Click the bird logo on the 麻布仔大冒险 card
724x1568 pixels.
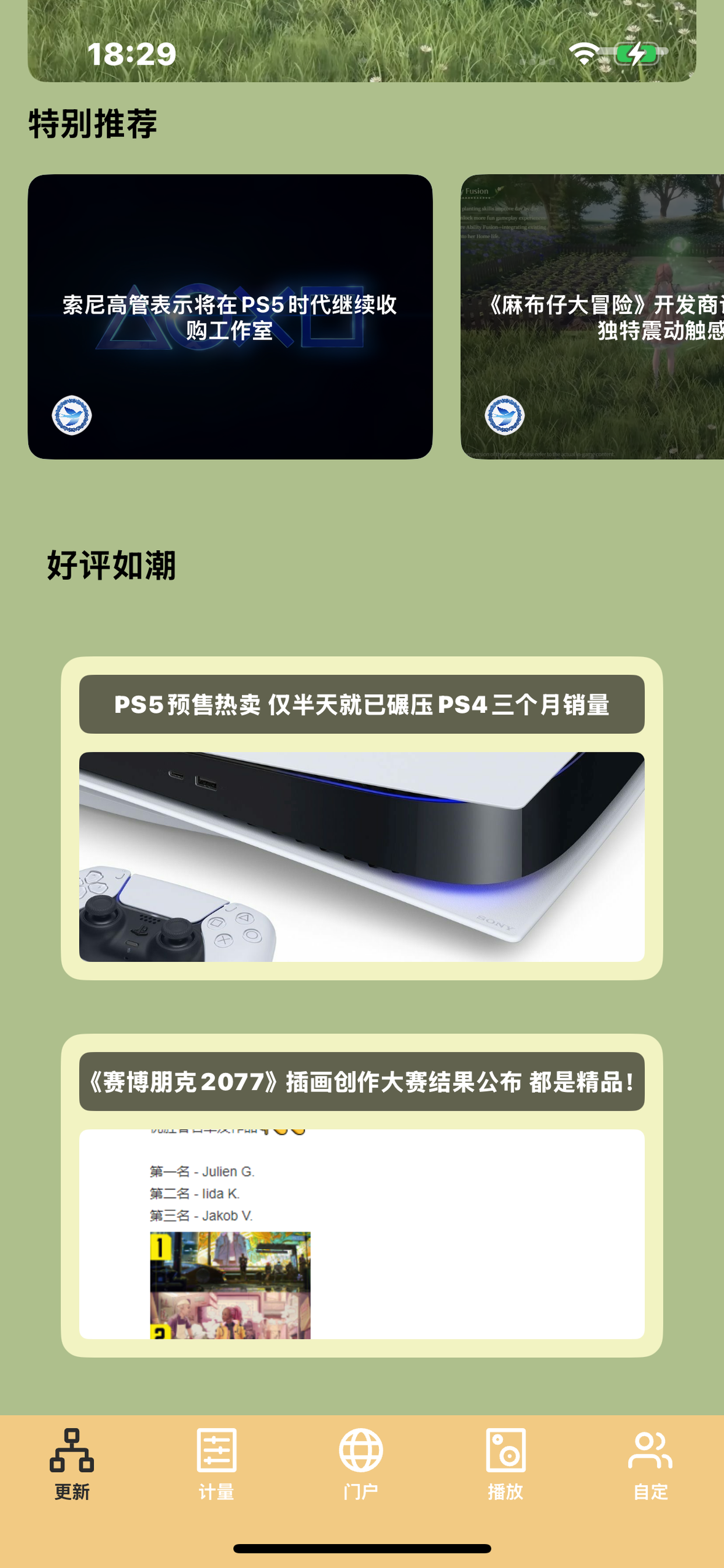point(505,416)
